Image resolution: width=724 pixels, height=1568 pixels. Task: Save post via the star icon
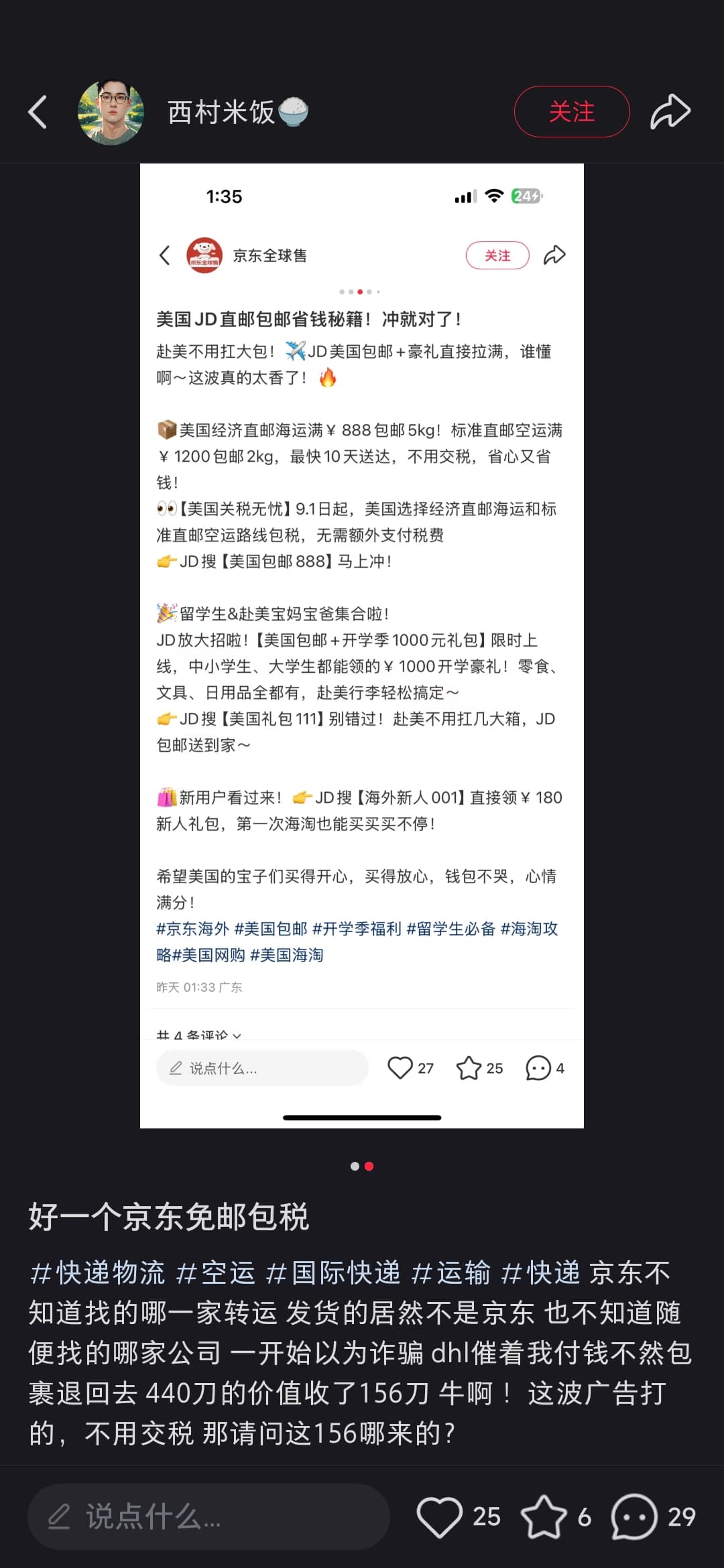pos(544,1516)
